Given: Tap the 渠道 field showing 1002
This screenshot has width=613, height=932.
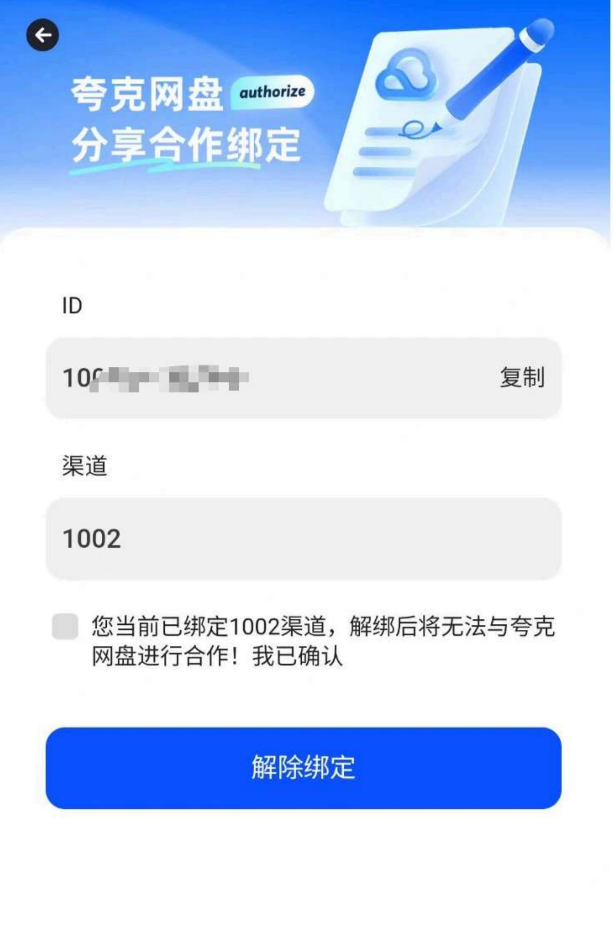Looking at the screenshot, I should pyautogui.click(x=303, y=539).
